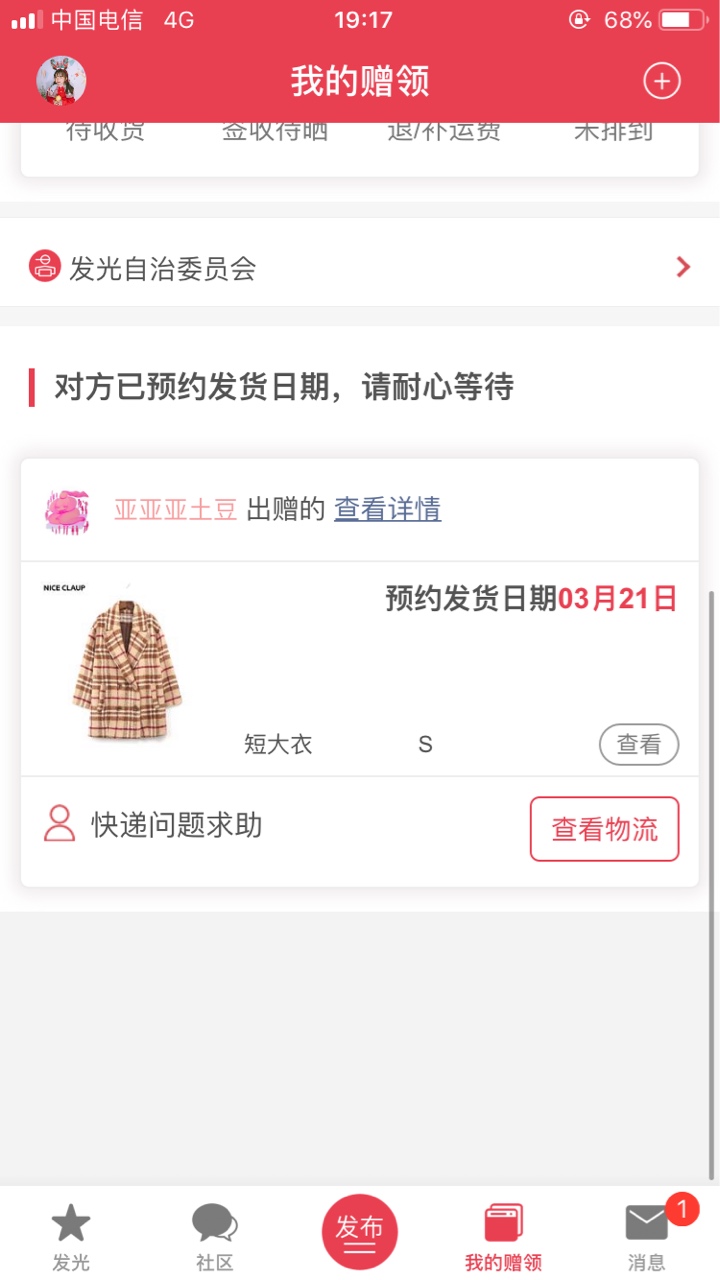Open 发光自治委员会 row

(360, 267)
